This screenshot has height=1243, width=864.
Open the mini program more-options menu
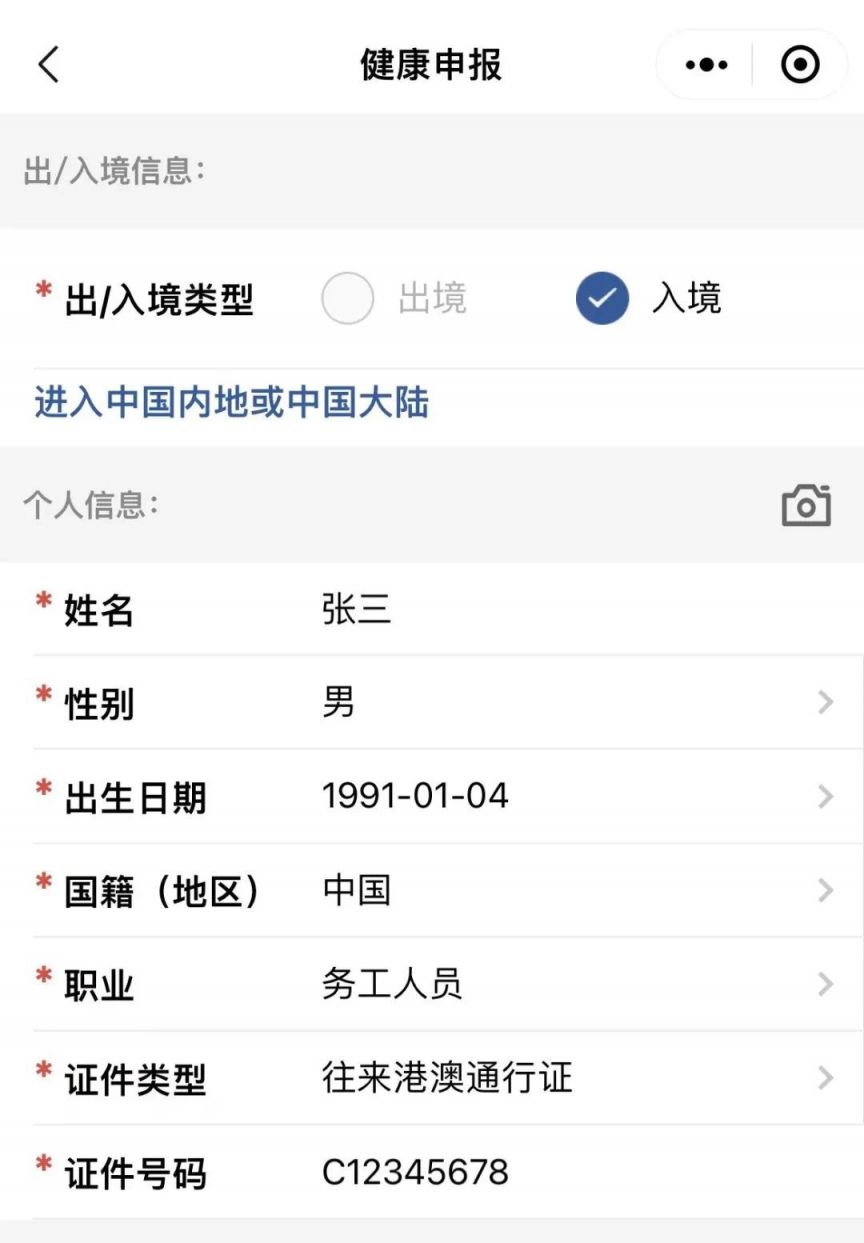pos(707,65)
